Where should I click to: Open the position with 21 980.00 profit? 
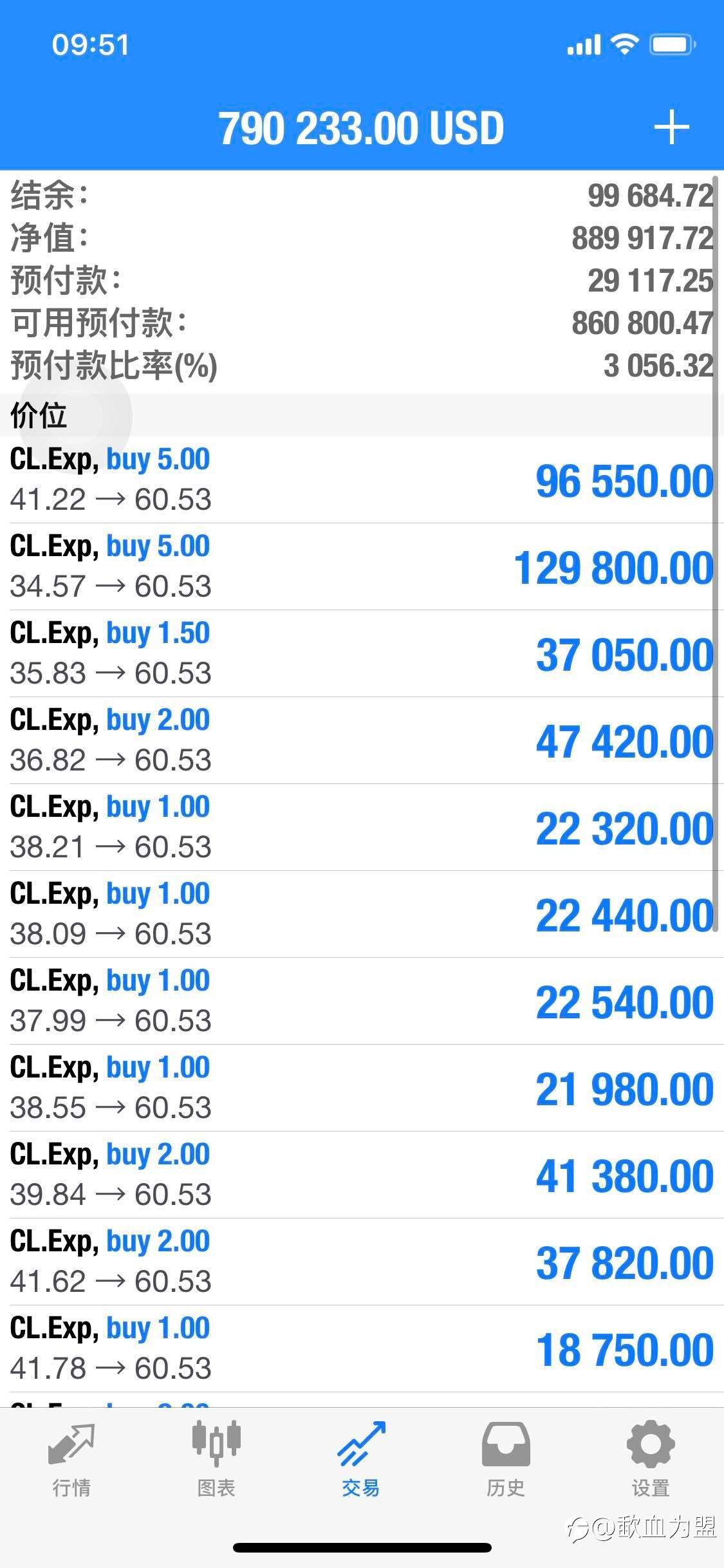362,1088
